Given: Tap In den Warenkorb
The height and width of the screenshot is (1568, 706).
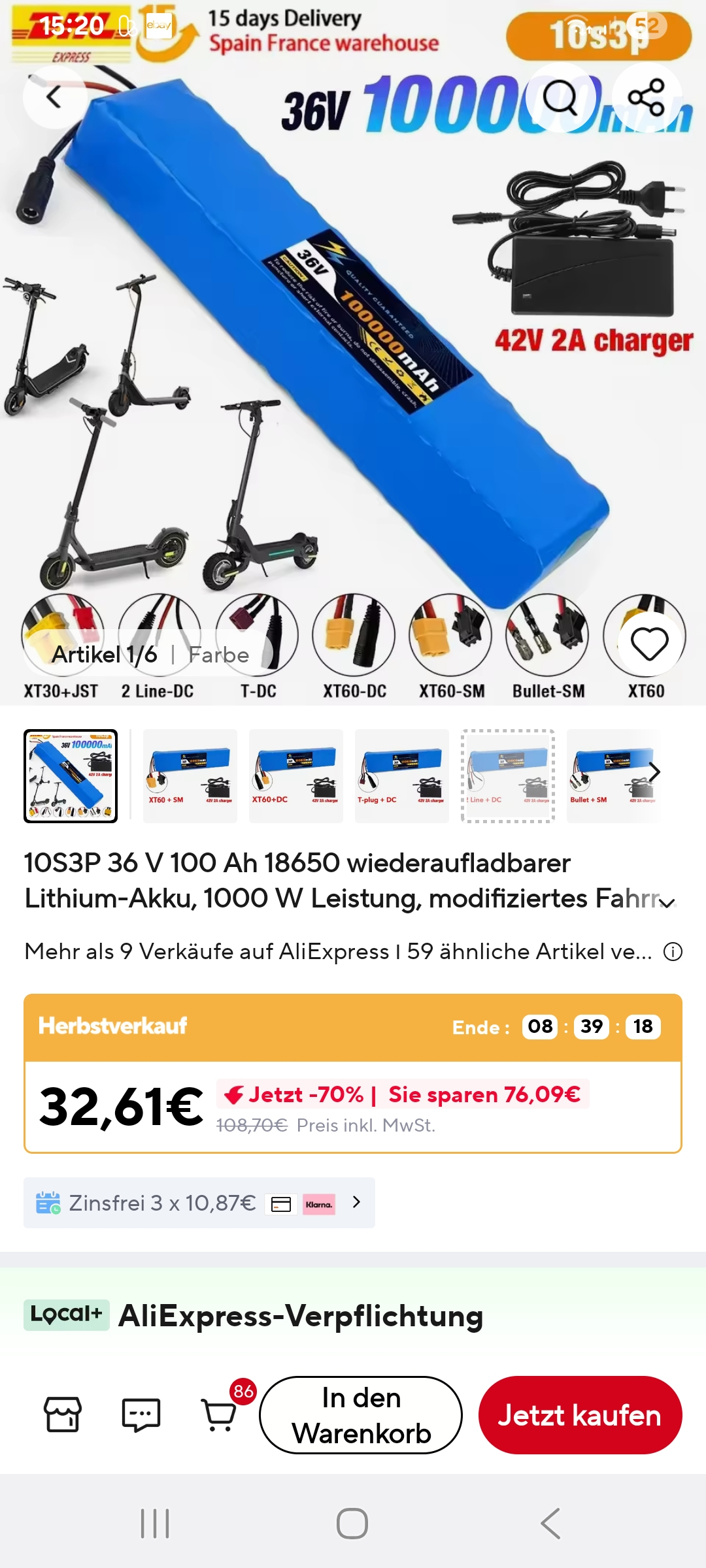Looking at the screenshot, I should point(361,1415).
